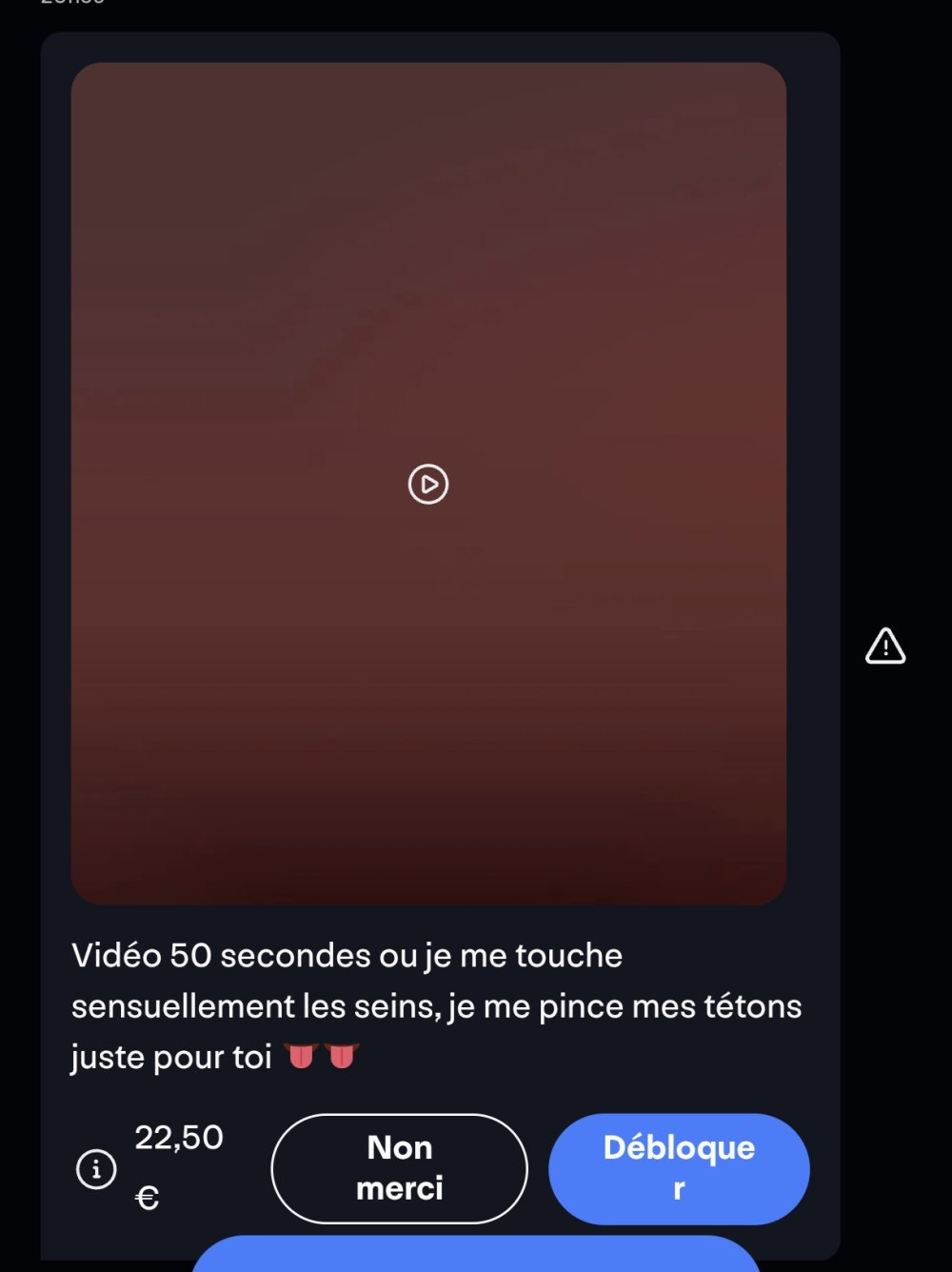The height and width of the screenshot is (1272, 952).
Task: Open the price info icon
Action: [96, 1169]
